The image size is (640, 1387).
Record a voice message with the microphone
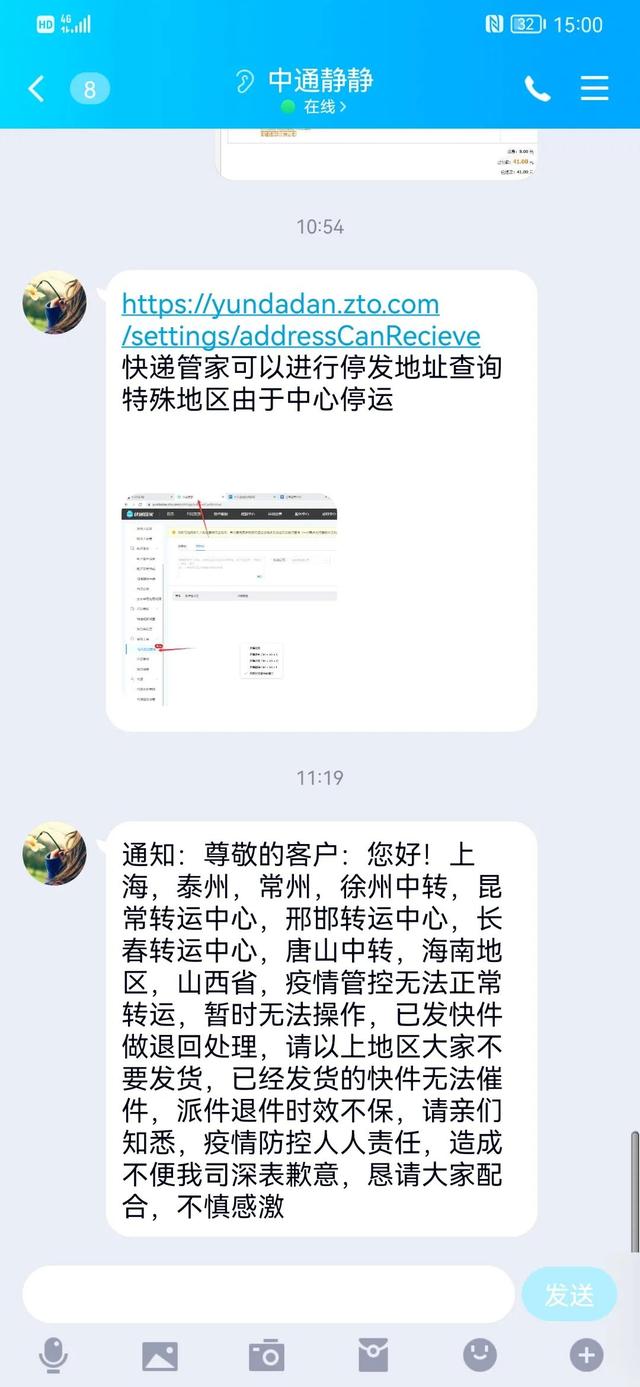(53, 1356)
